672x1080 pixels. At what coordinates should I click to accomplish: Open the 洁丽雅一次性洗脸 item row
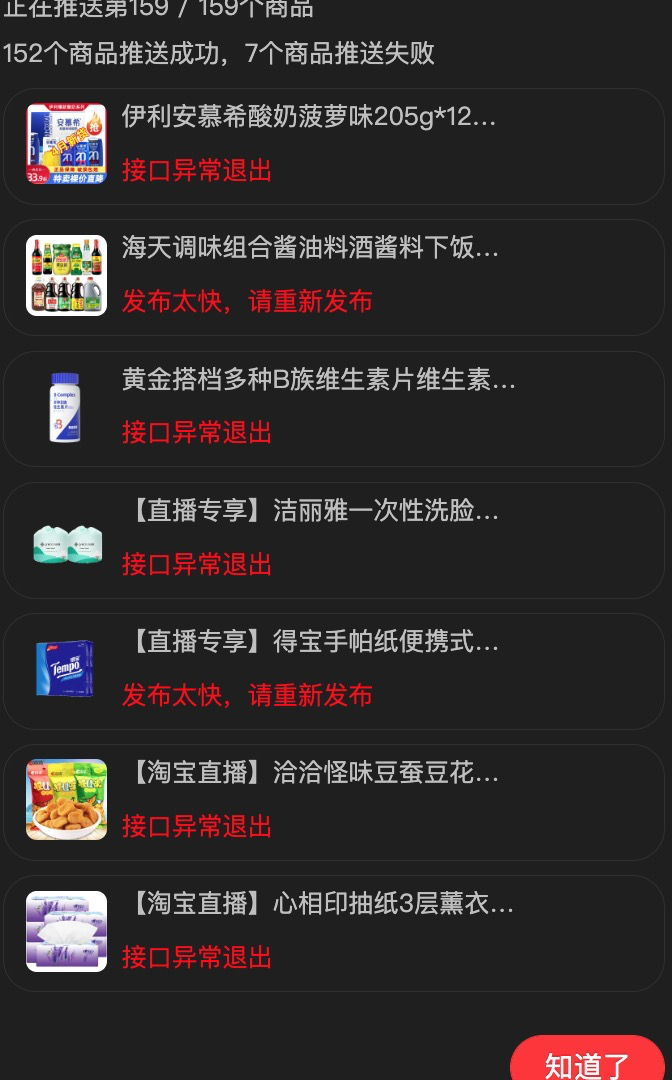pos(334,541)
